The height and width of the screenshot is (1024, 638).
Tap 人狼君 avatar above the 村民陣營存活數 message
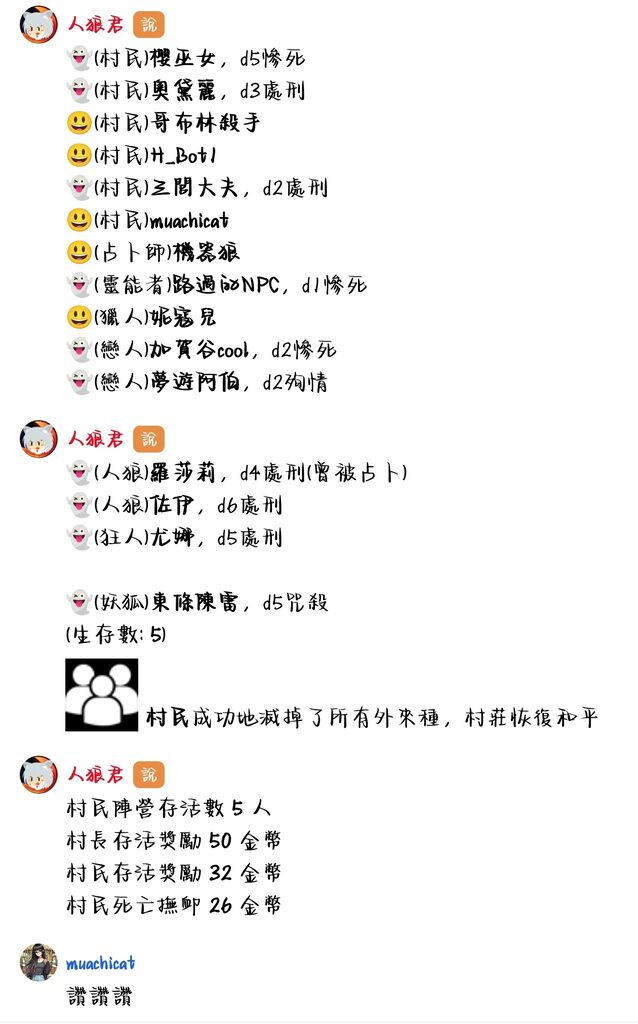click(39, 775)
